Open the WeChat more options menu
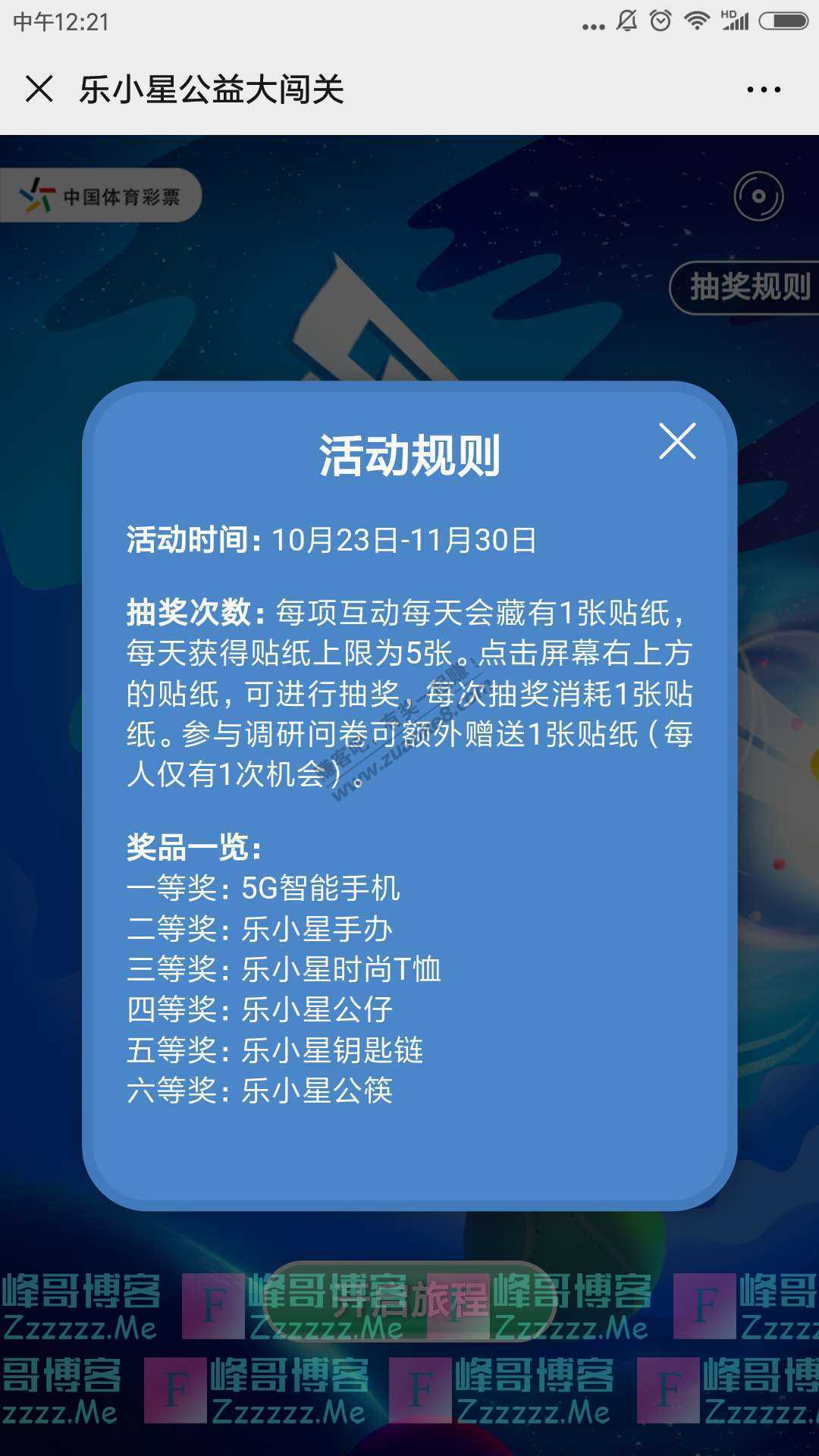 (x=766, y=89)
